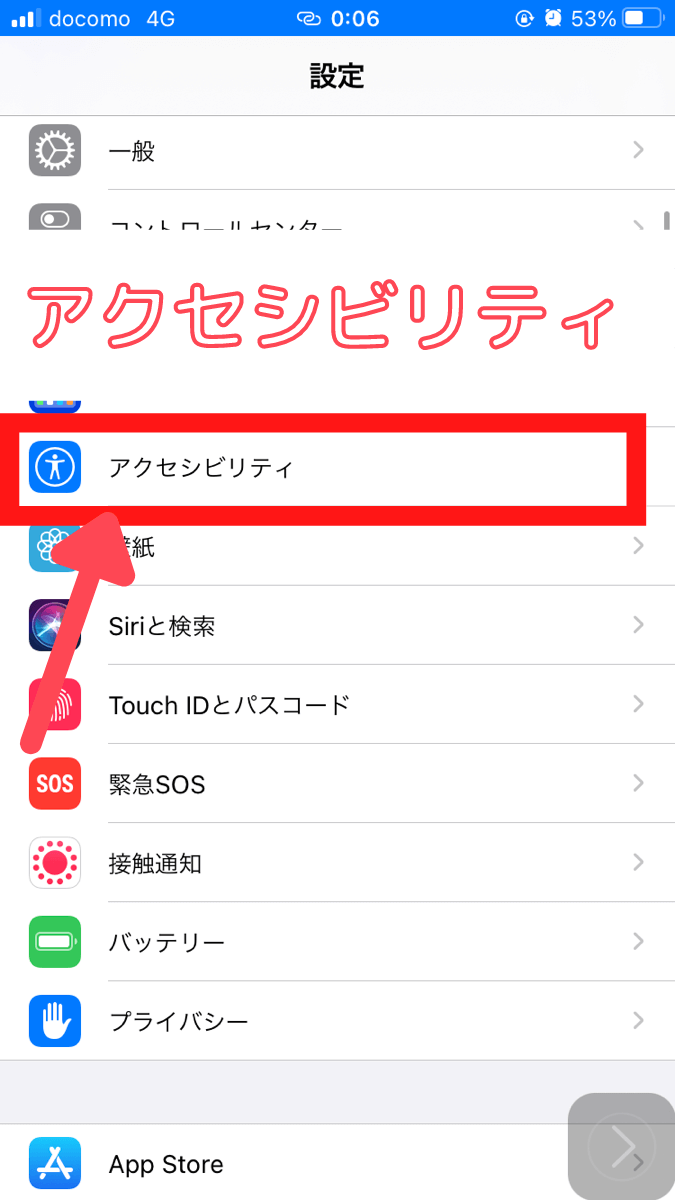
Task: Open バッテリー settings
Action: click(x=337, y=942)
